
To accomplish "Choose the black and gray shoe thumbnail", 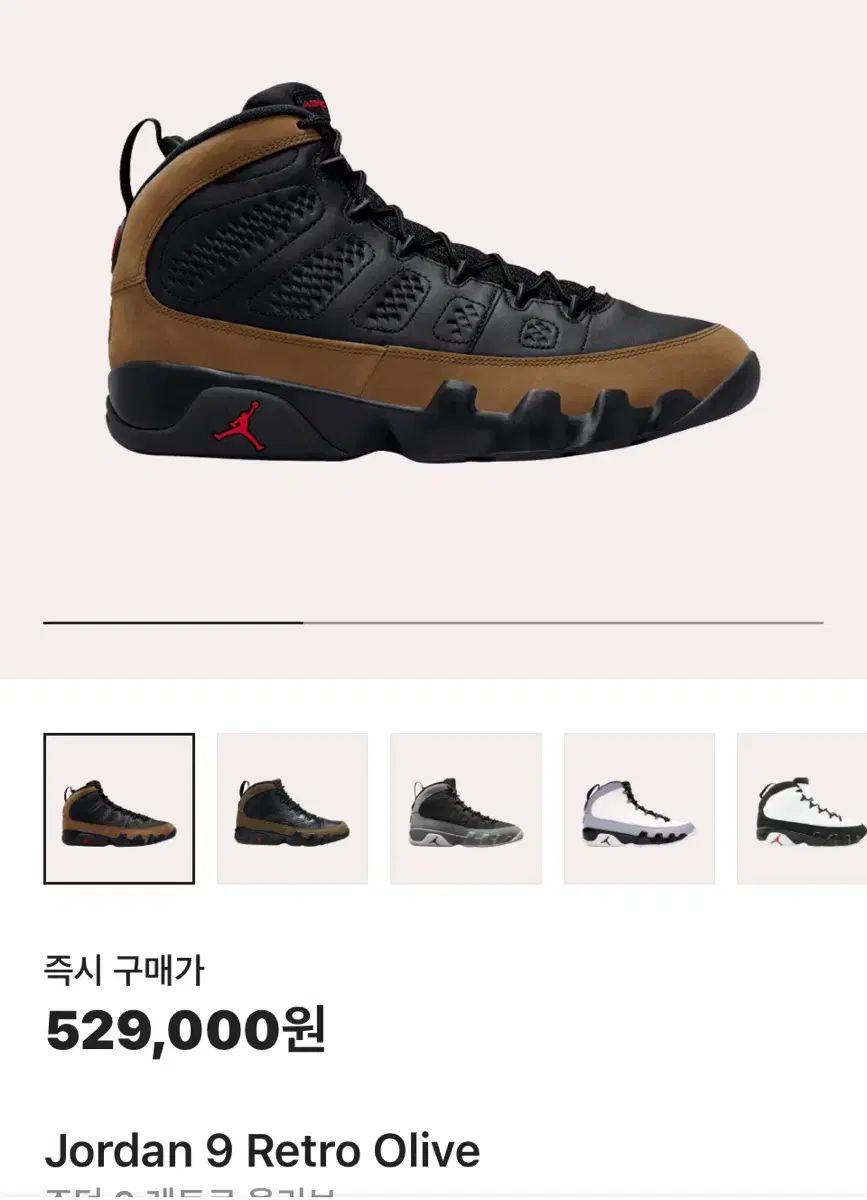I will tap(465, 808).
